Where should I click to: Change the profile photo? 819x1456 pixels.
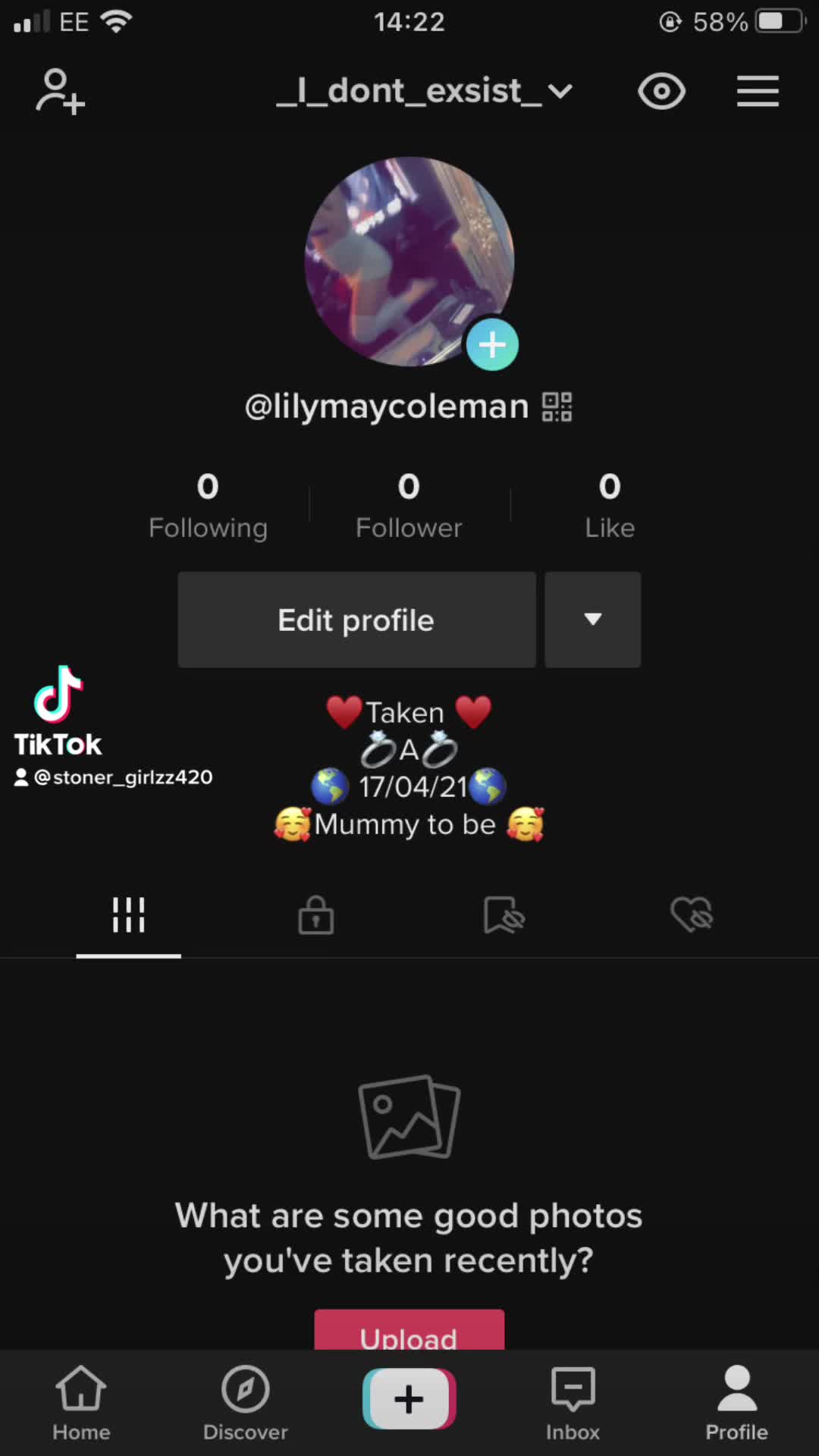pyautogui.click(x=491, y=345)
